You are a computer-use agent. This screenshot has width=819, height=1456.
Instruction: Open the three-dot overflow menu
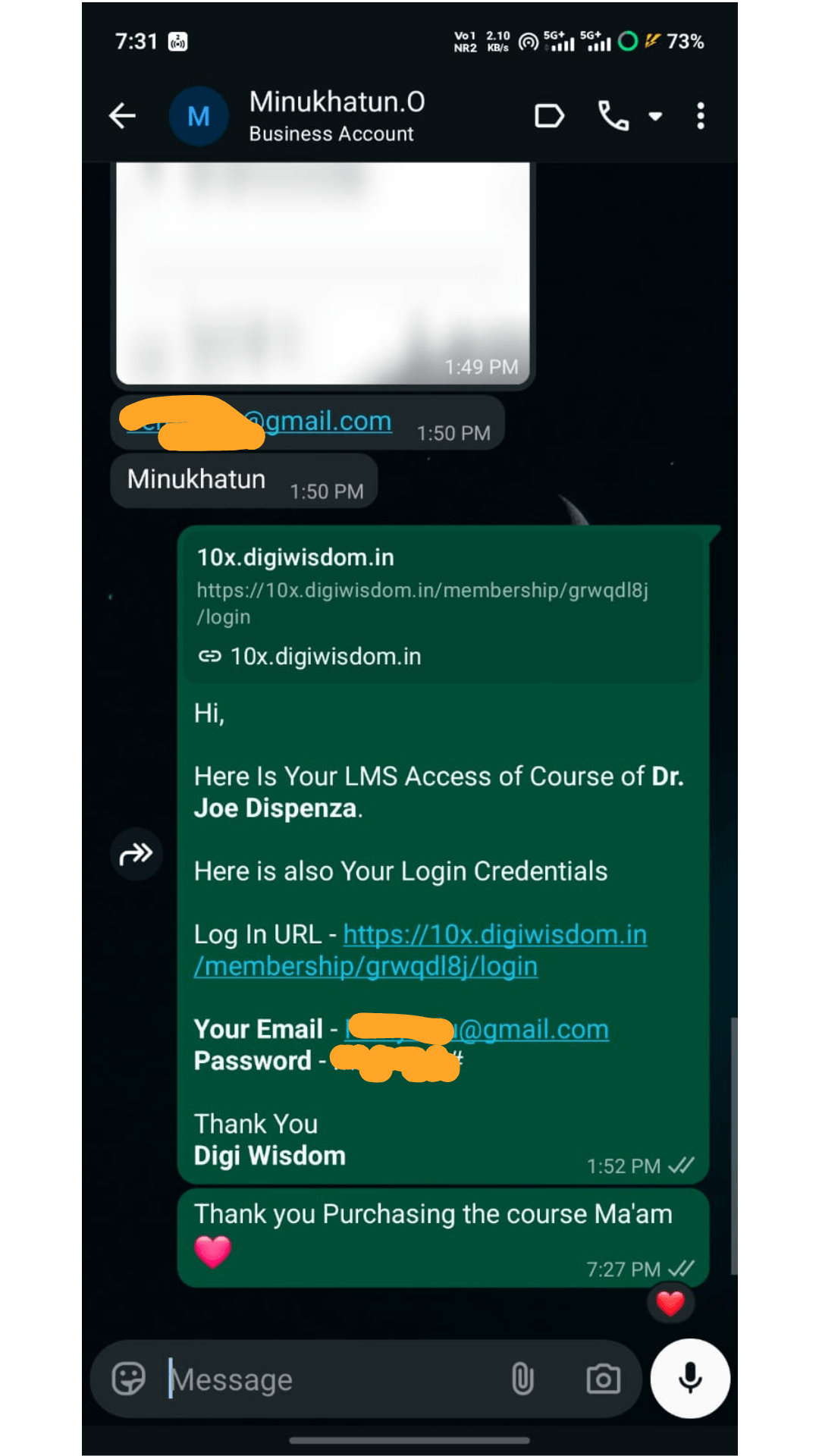[x=701, y=116]
